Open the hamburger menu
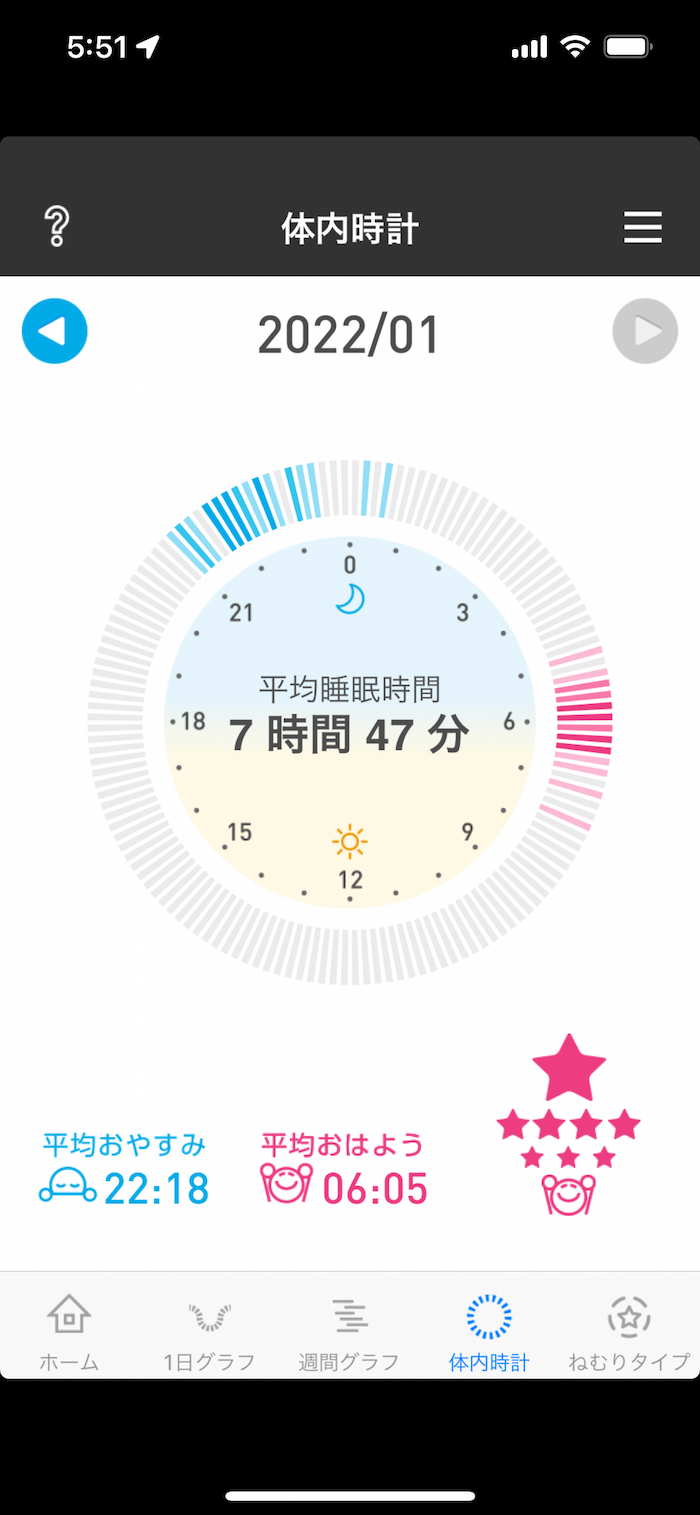Image resolution: width=700 pixels, height=1515 pixels. pyautogui.click(x=643, y=228)
